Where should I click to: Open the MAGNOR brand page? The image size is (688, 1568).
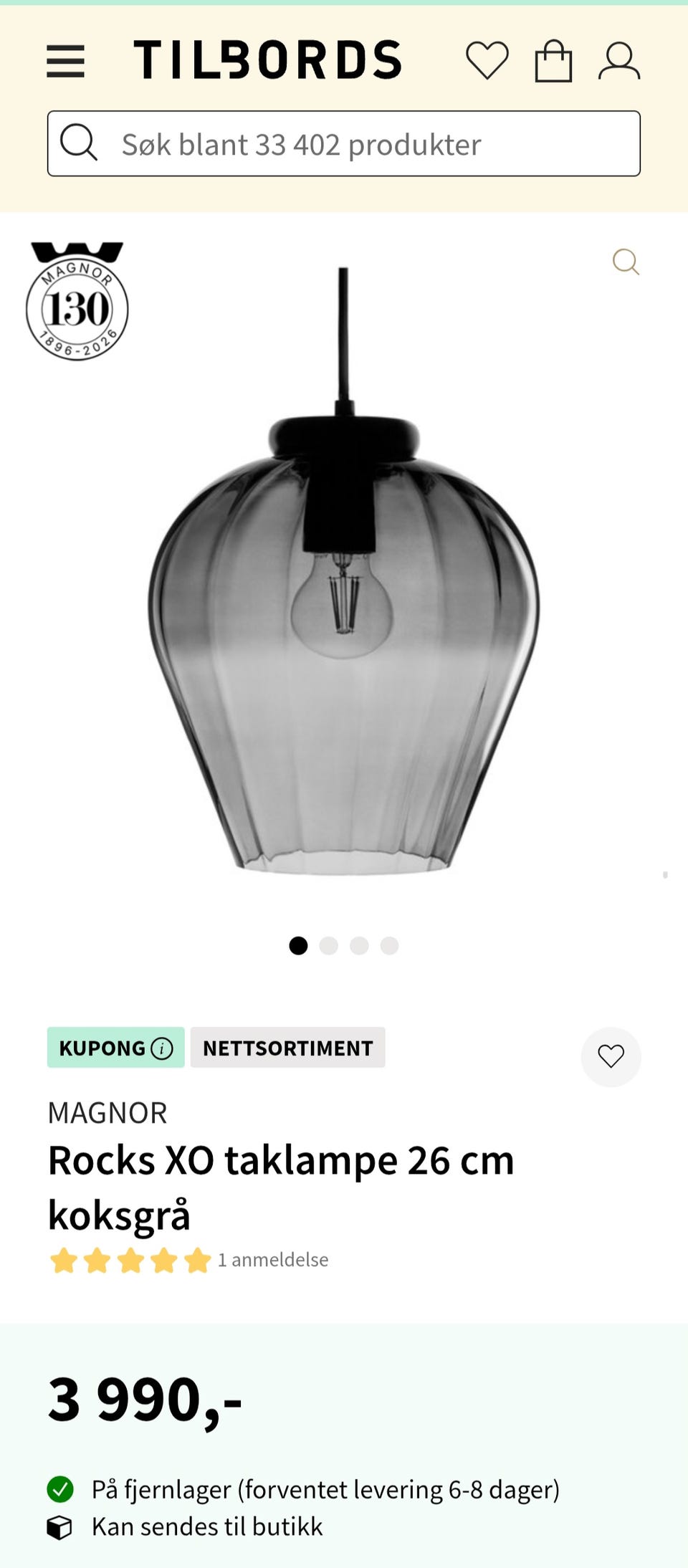[x=107, y=1113]
